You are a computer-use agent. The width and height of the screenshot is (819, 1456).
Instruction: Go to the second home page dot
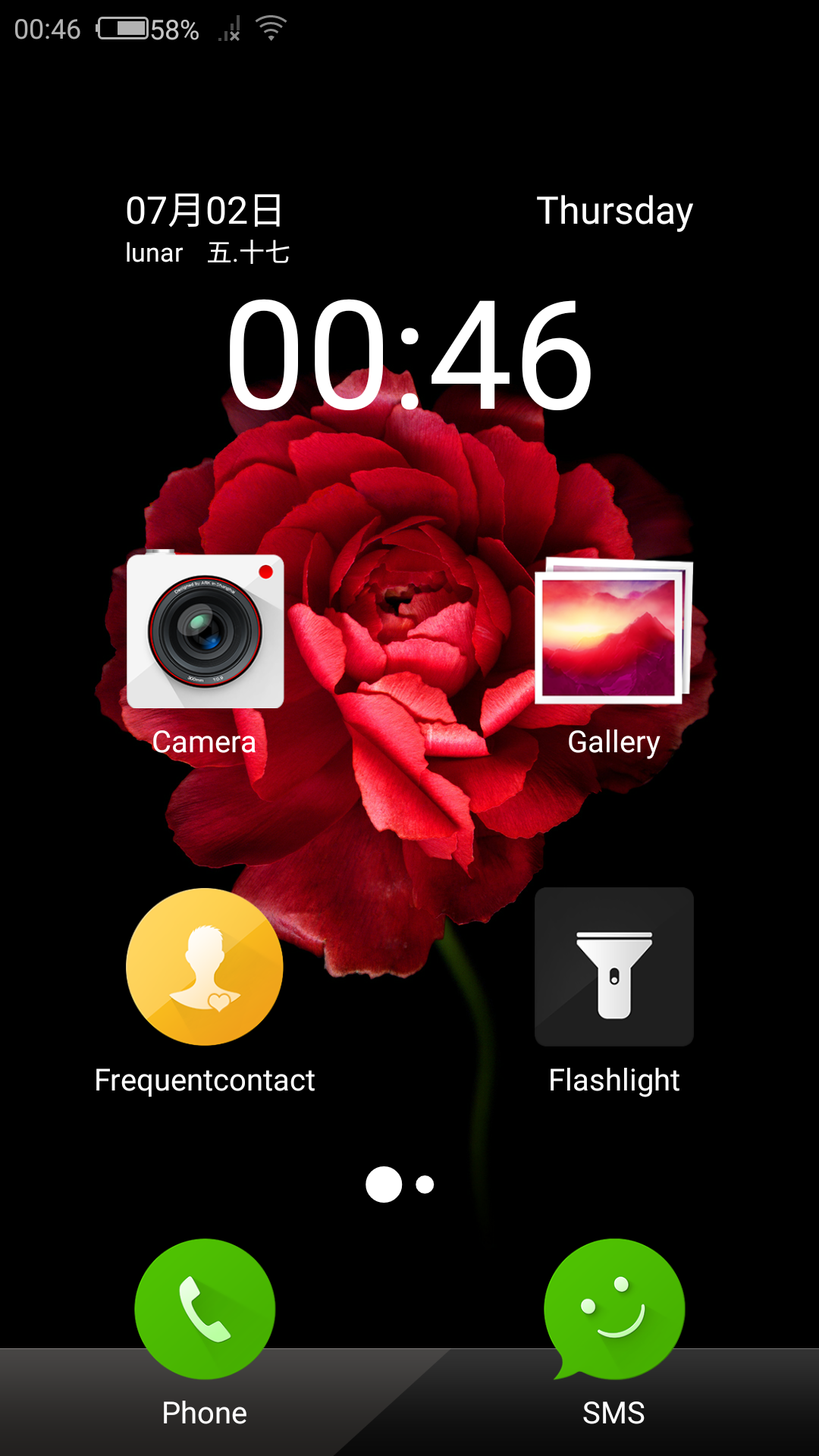point(425,1185)
